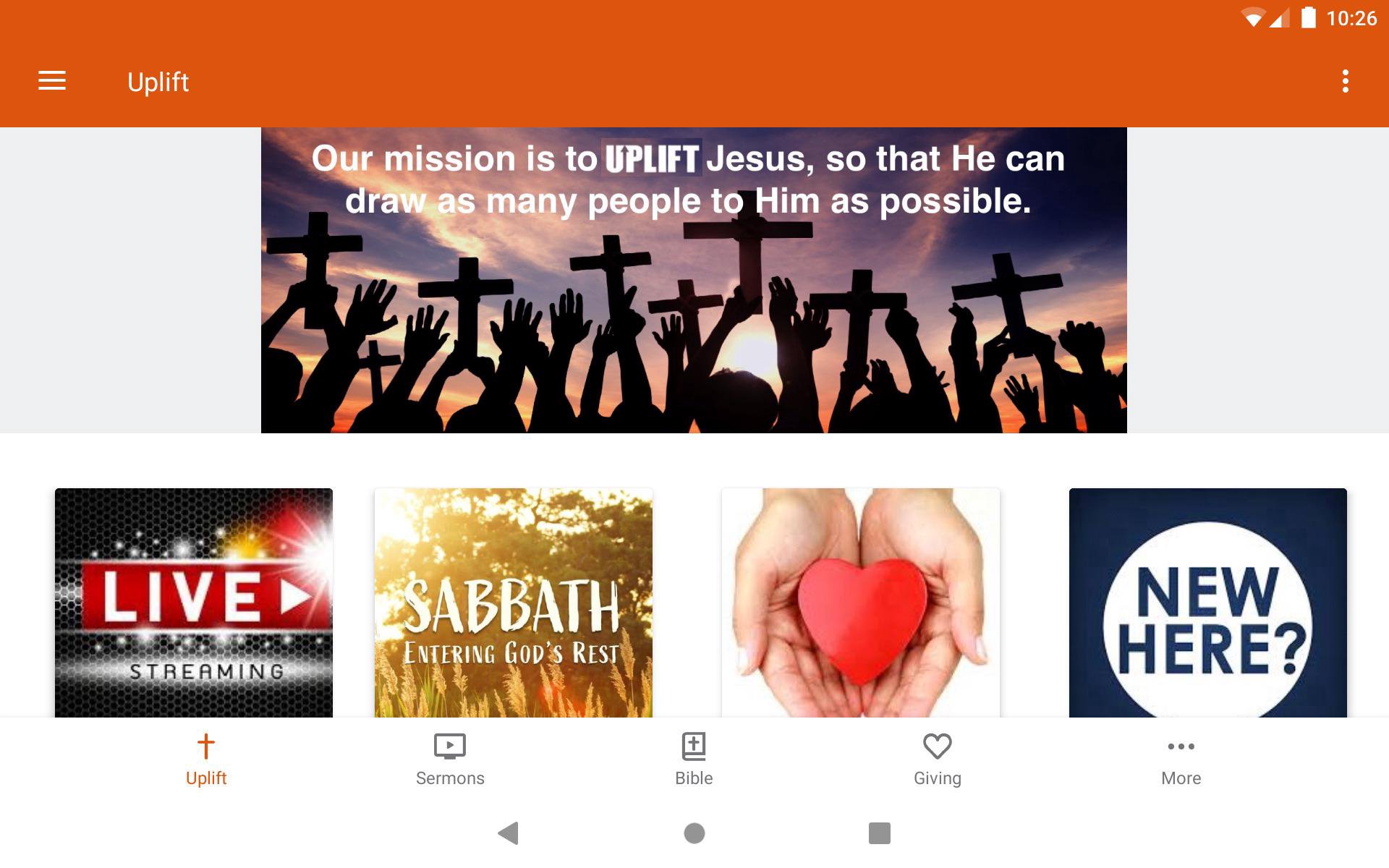The width and height of the screenshot is (1389, 868).
Task: Open the overflow options menu
Action: 1345,81
